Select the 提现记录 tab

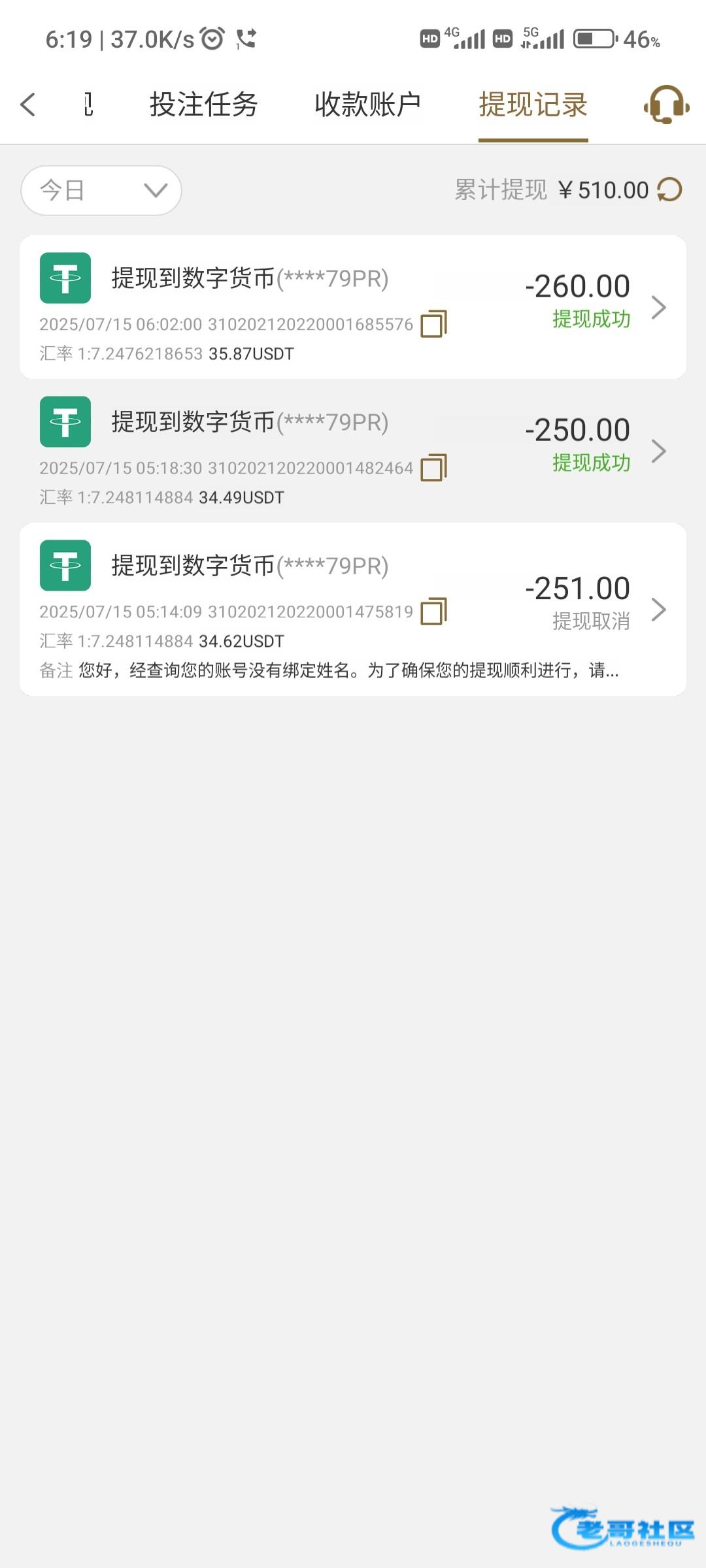pyautogui.click(x=533, y=105)
